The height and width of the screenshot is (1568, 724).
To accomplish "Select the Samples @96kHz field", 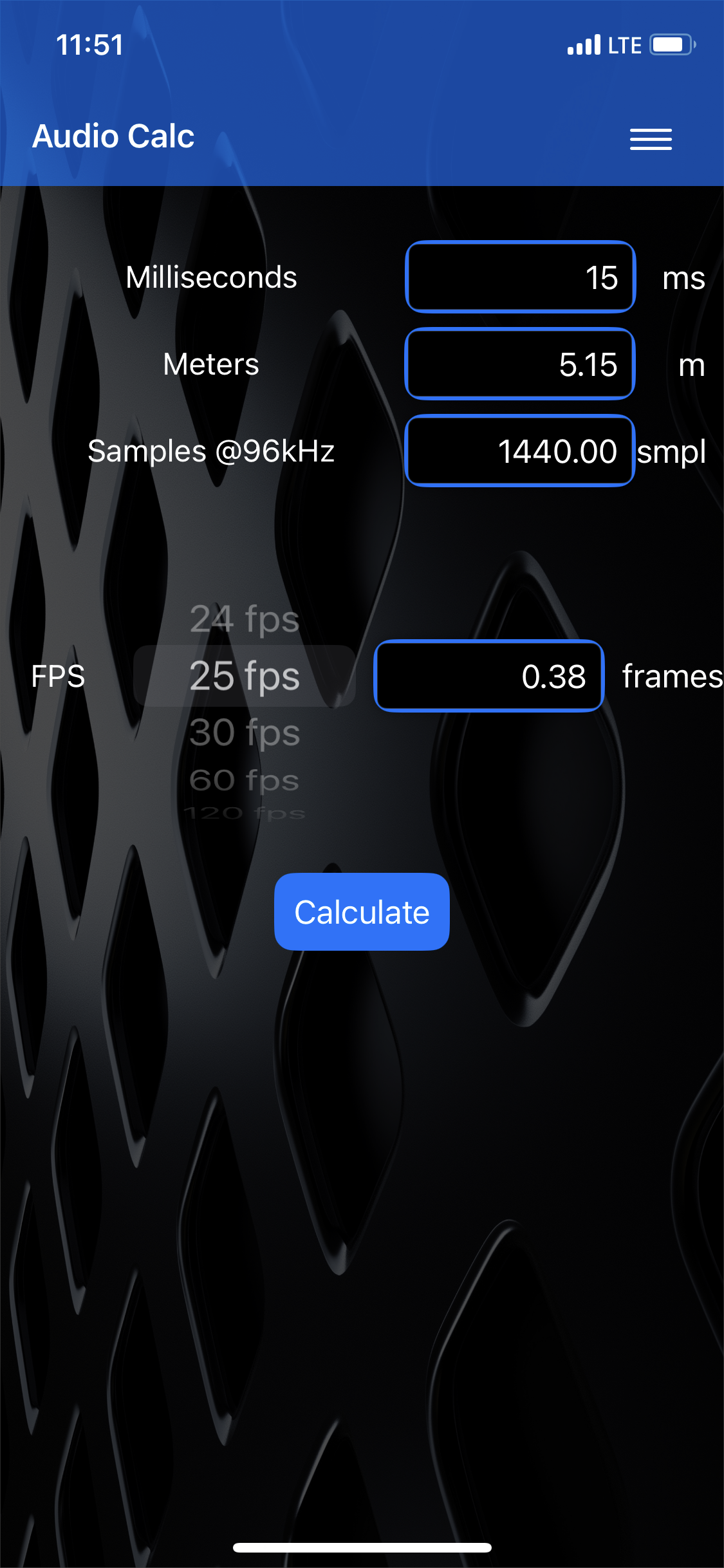I will click(x=520, y=451).
